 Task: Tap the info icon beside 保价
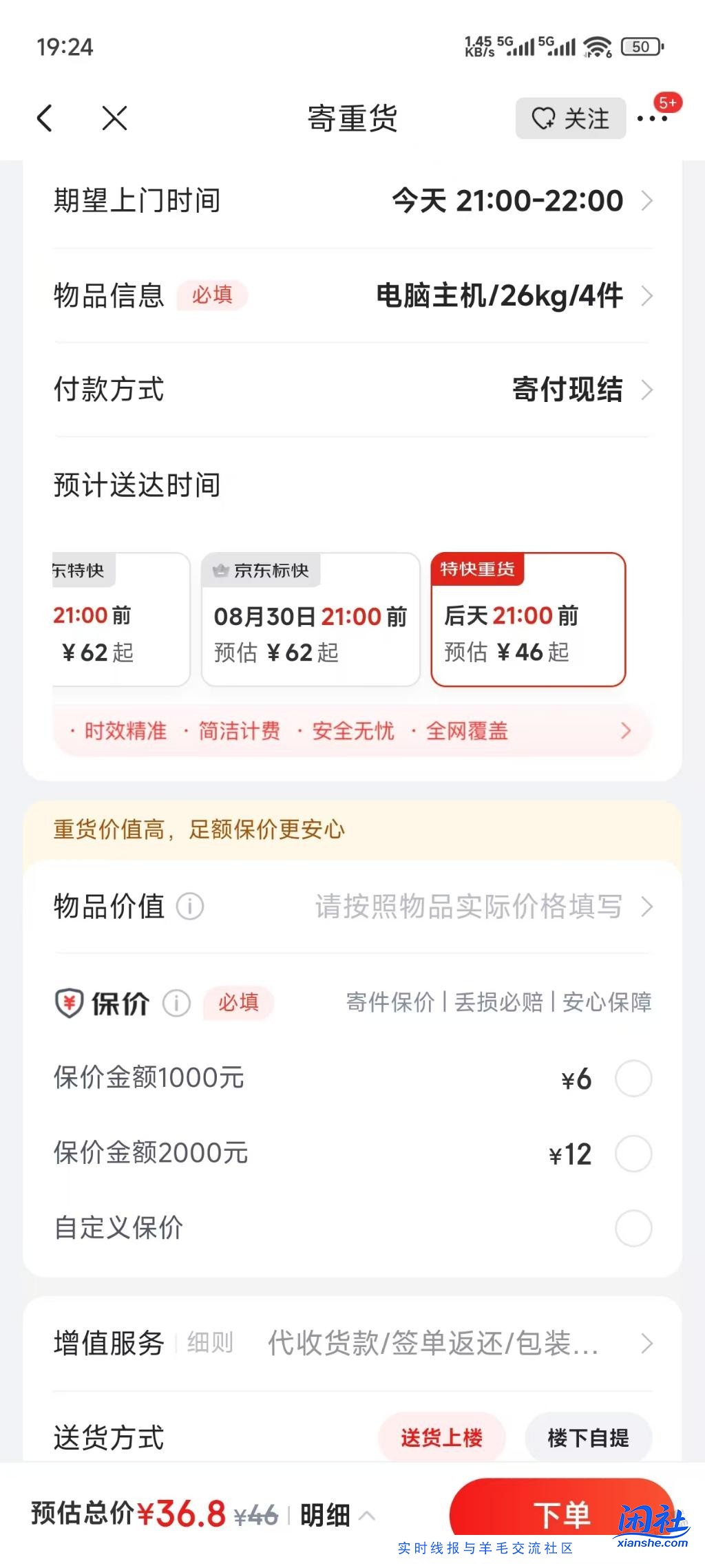[176, 1004]
